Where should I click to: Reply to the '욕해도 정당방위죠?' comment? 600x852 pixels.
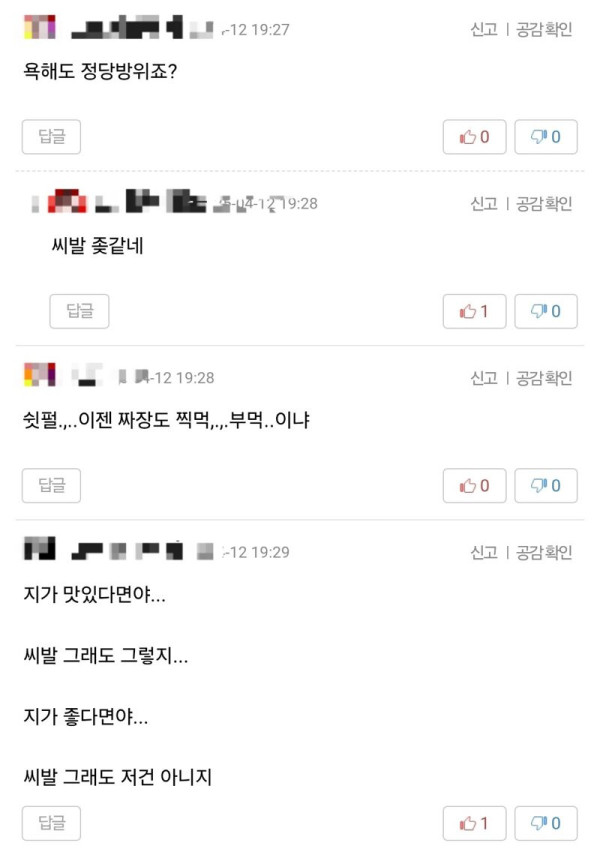point(51,137)
